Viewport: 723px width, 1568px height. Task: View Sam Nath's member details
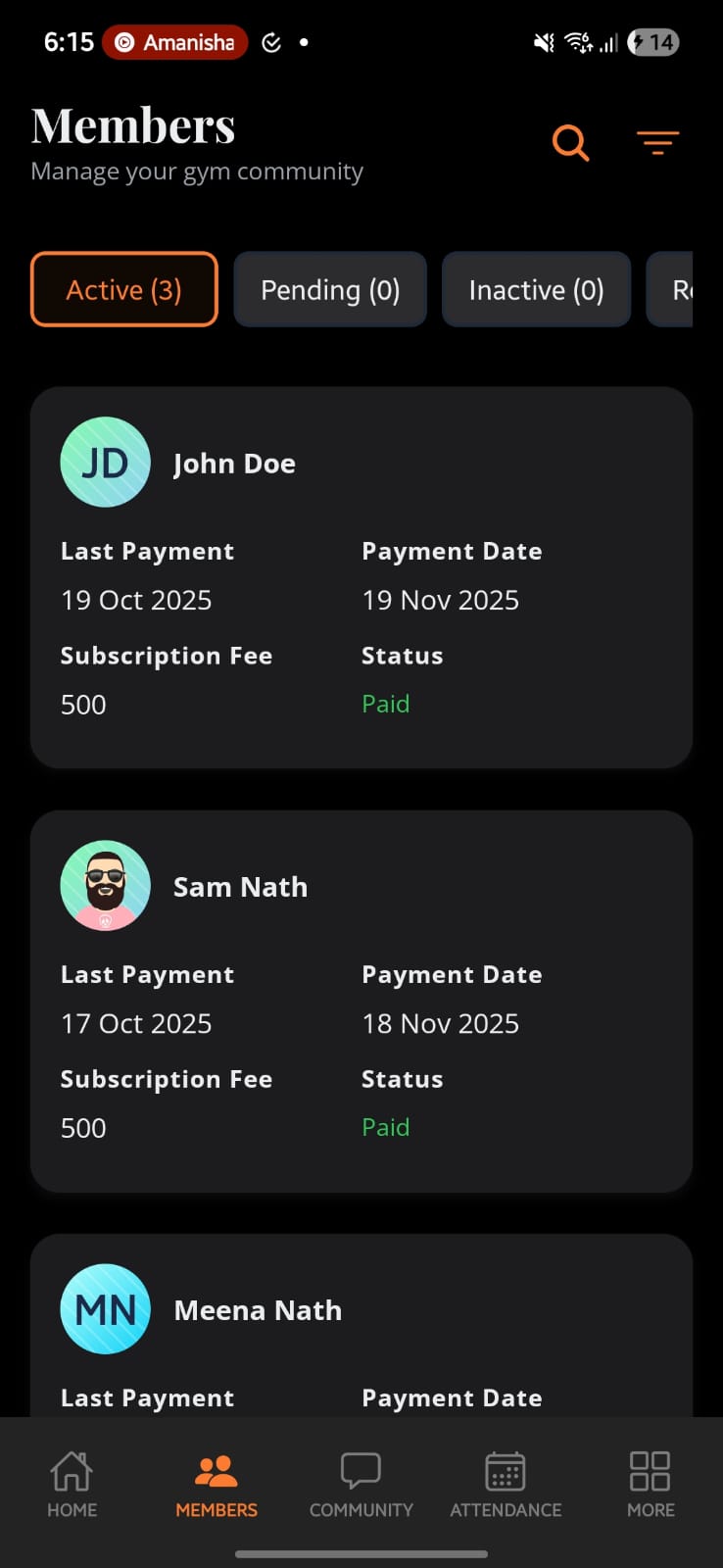[361, 1000]
